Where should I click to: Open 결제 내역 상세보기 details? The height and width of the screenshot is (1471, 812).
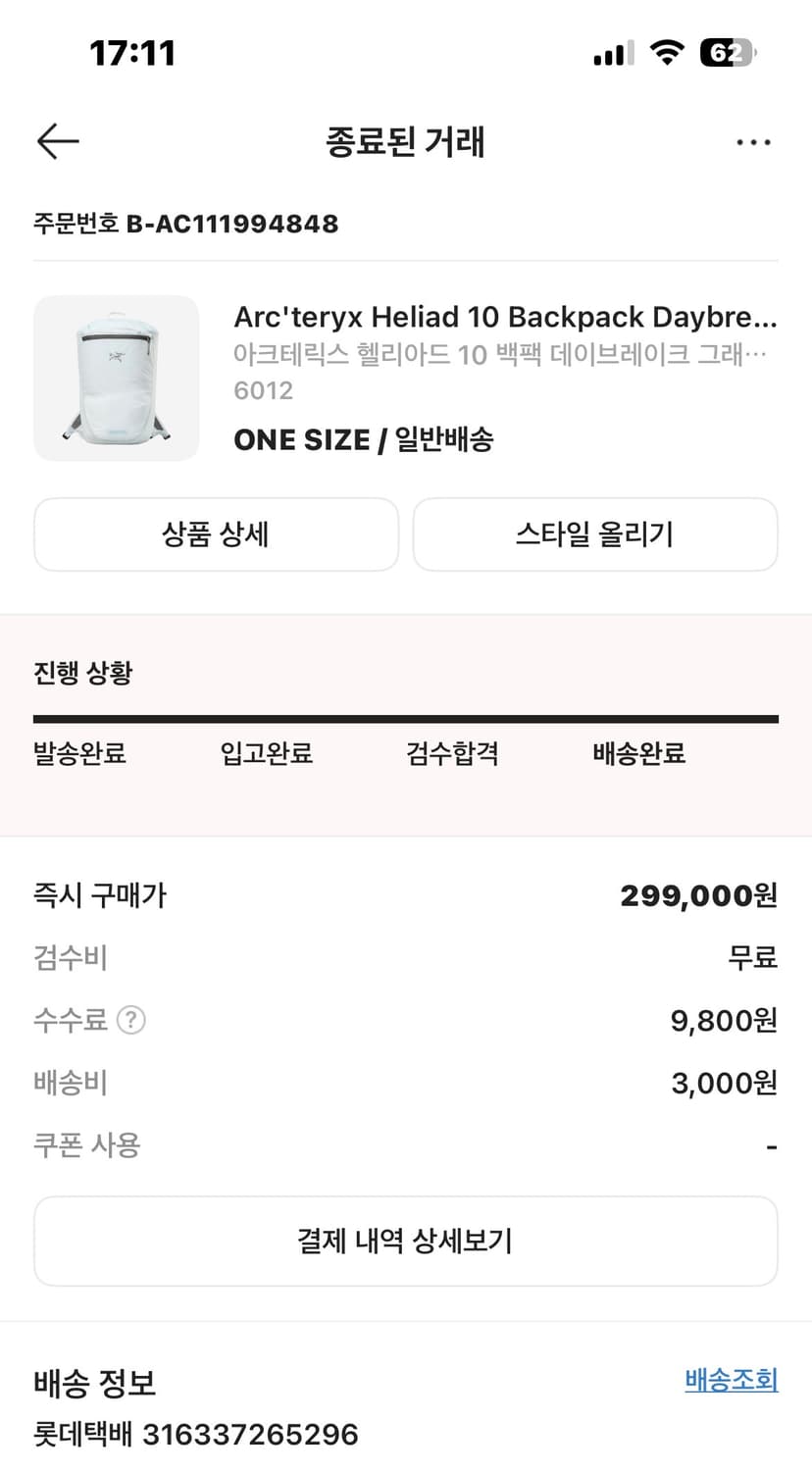(x=406, y=1241)
